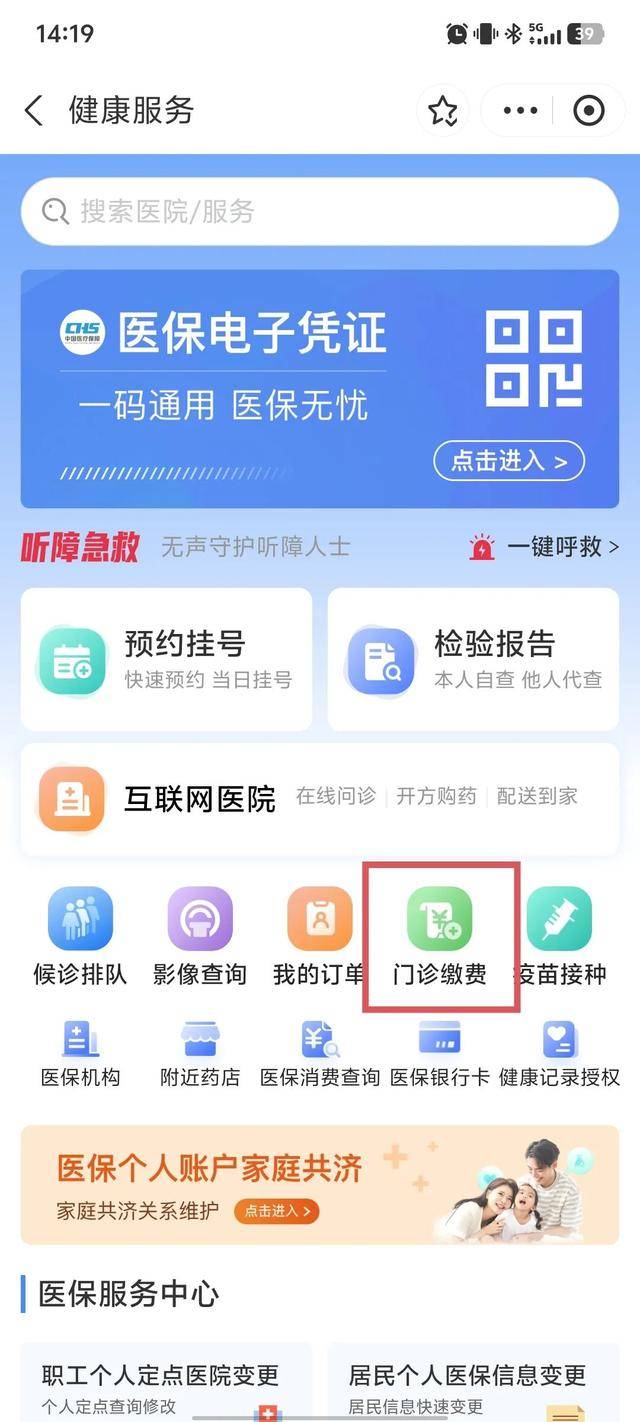Screen dimensions: 640x1422
Task: Tap the 搜索医院/服务 search box
Action: click(320, 211)
